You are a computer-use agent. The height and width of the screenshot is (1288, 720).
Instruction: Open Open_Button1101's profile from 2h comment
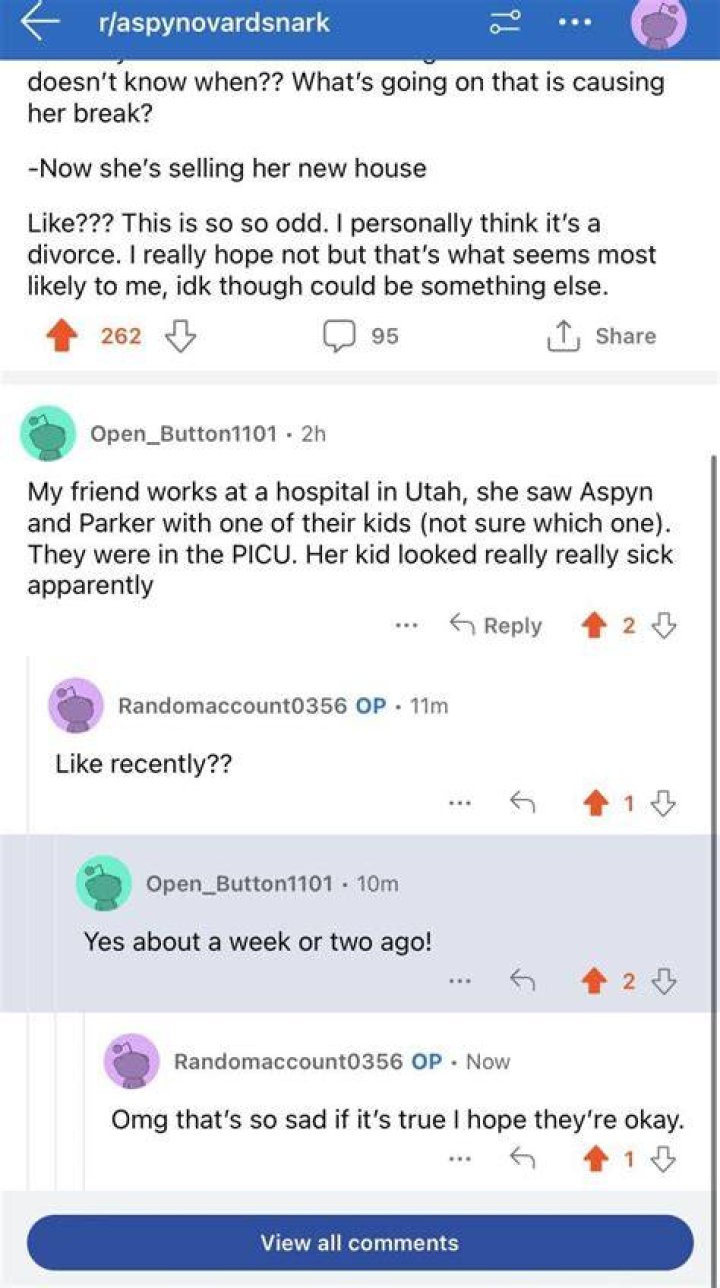pos(183,433)
